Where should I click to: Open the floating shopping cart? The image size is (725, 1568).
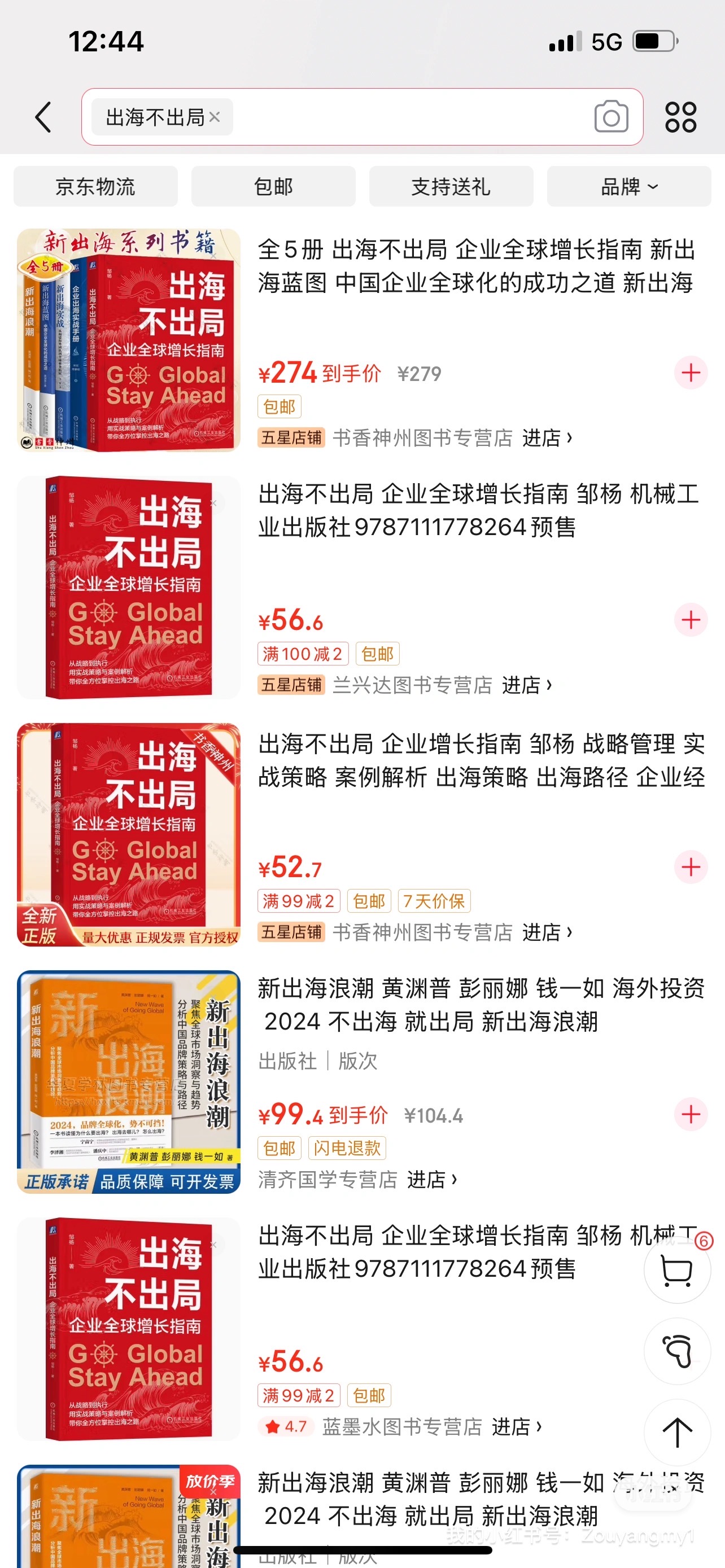pos(677,1270)
